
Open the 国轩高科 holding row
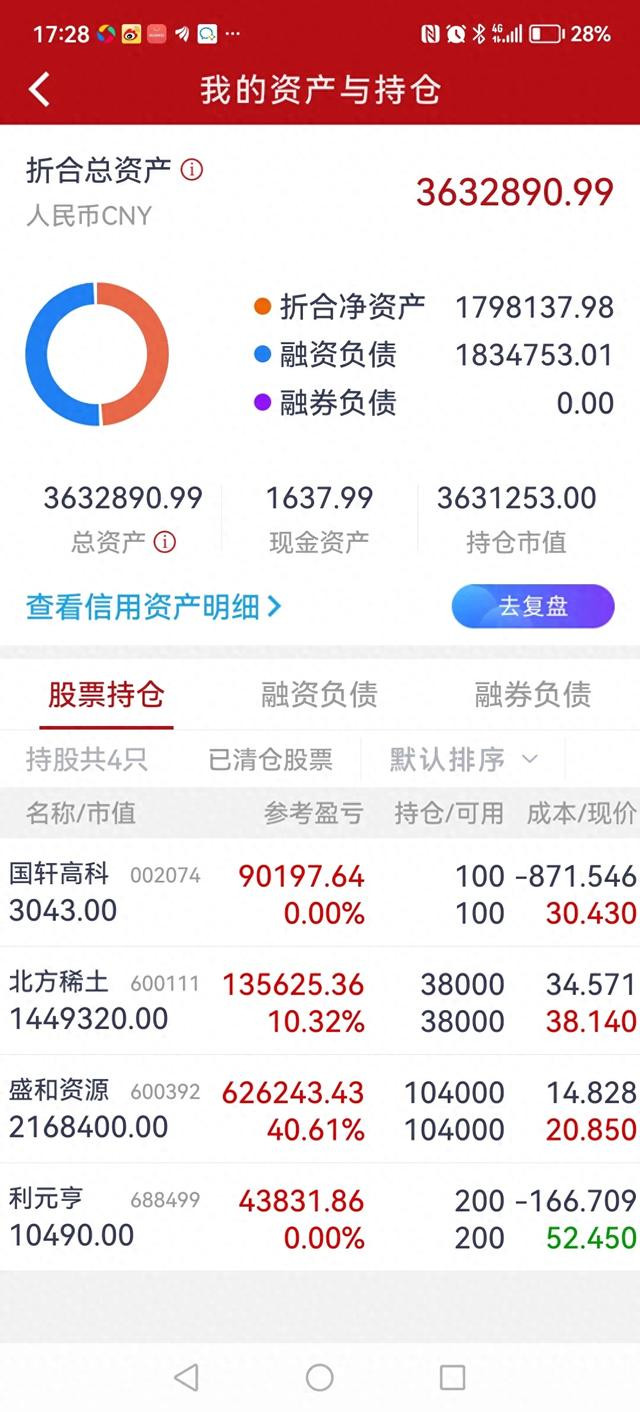click(x=320, y=893)
